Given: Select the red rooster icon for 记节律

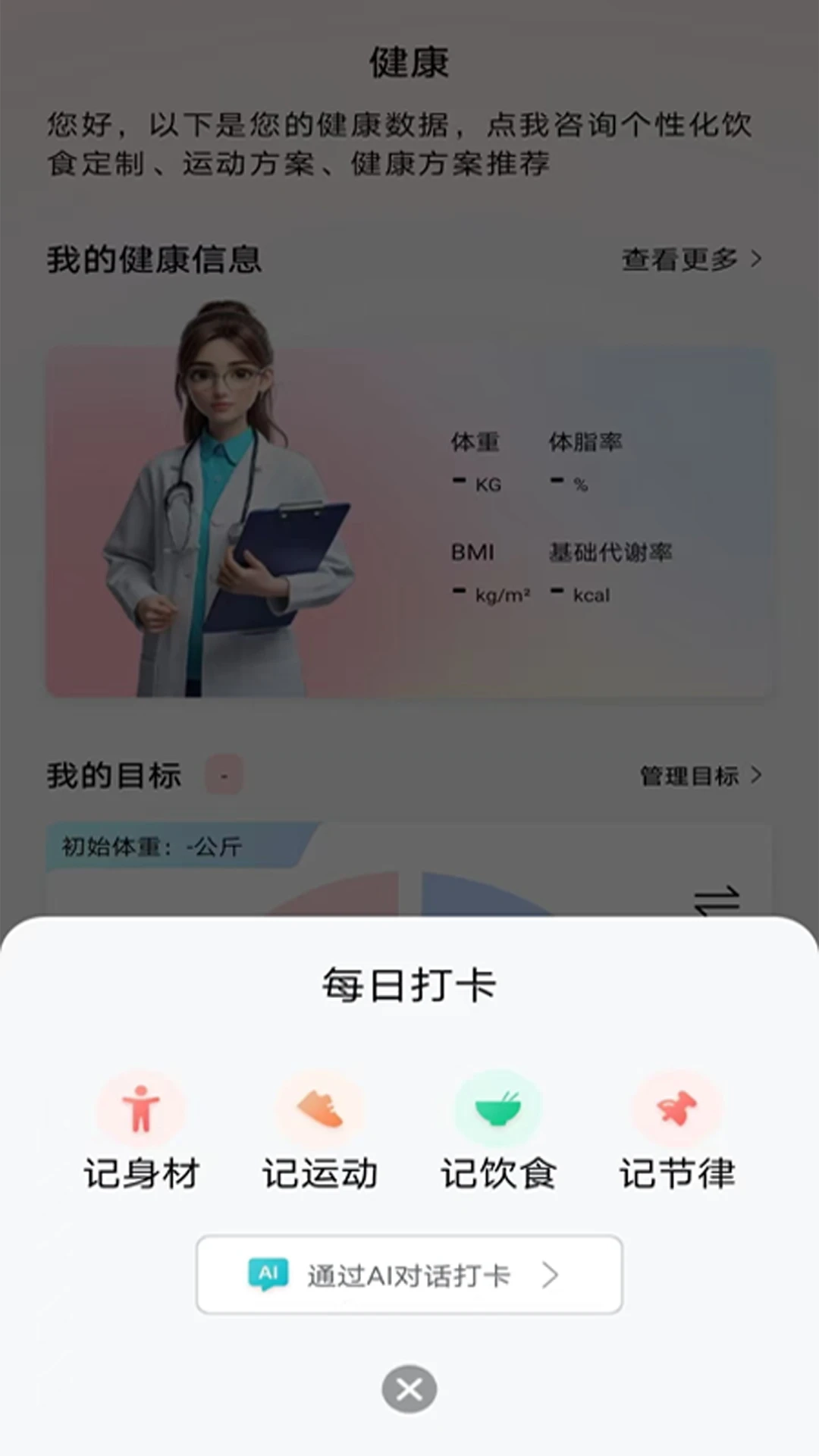Looking at the screenshot, I should tap(677, 1108).
